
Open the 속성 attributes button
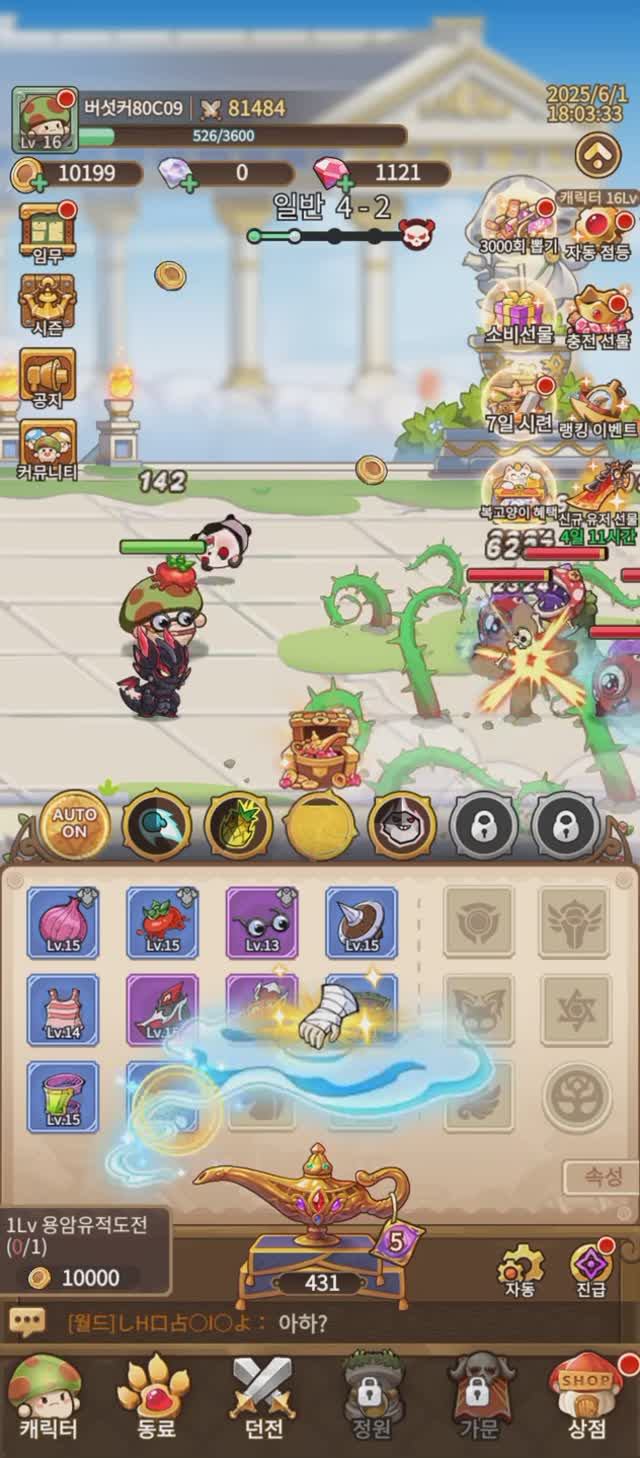[x=599, y=1176]
